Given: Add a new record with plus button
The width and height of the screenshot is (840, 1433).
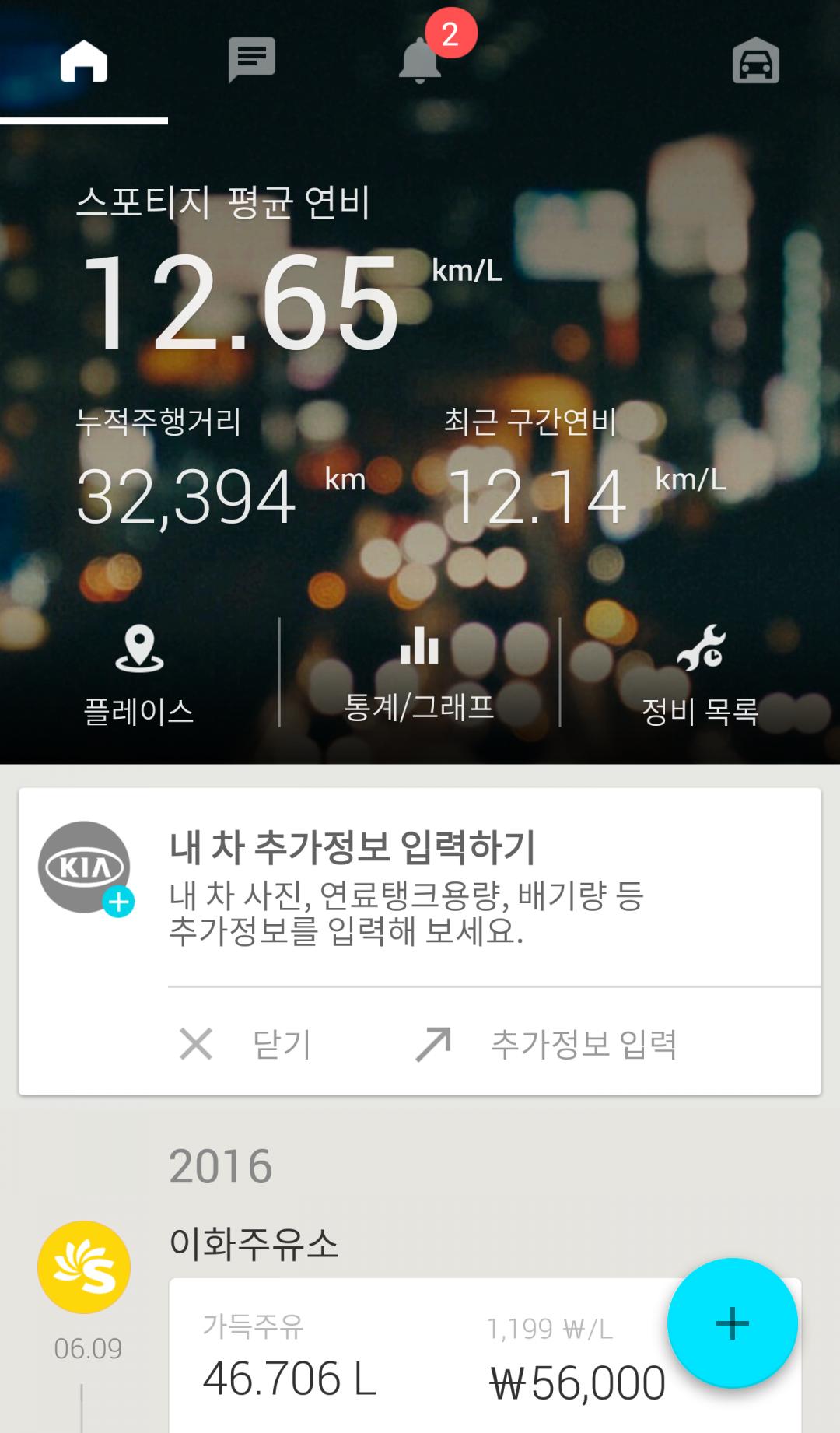Looking at the screenshot, I should (x=732, y=1323).
